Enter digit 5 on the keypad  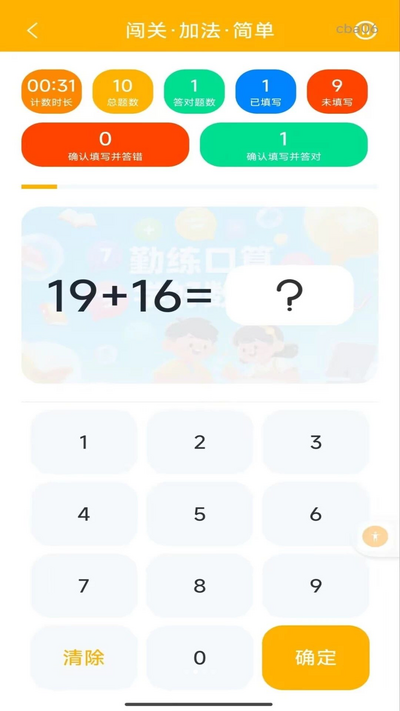coord(200,514)
